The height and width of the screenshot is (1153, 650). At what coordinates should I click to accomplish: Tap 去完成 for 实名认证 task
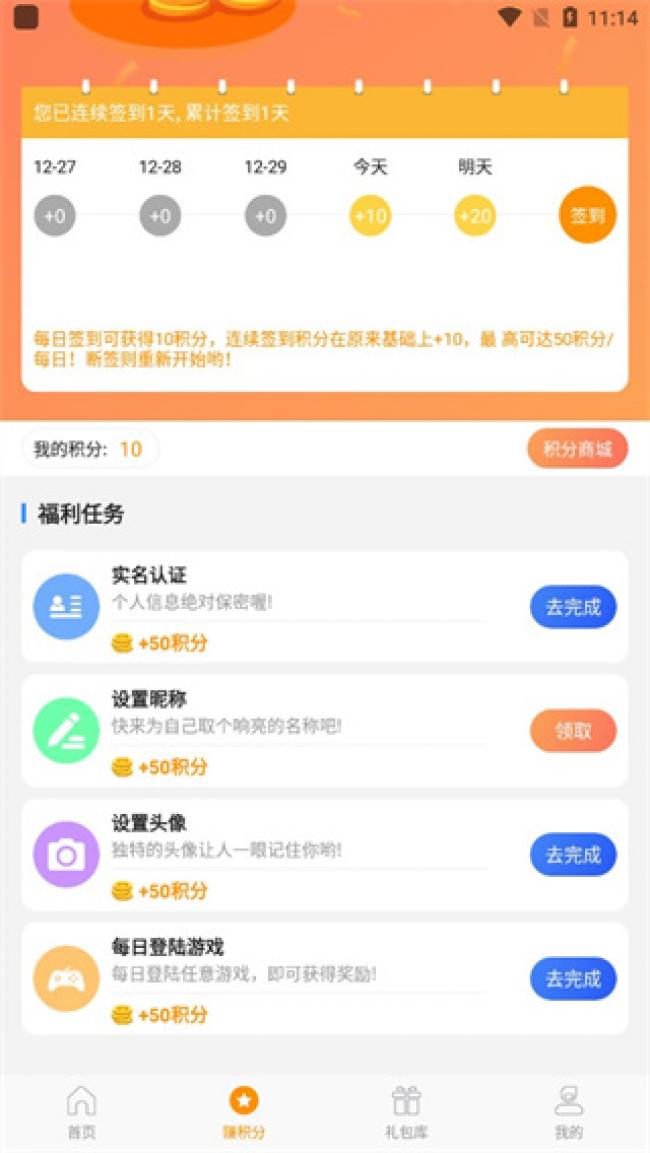(573, 607)
